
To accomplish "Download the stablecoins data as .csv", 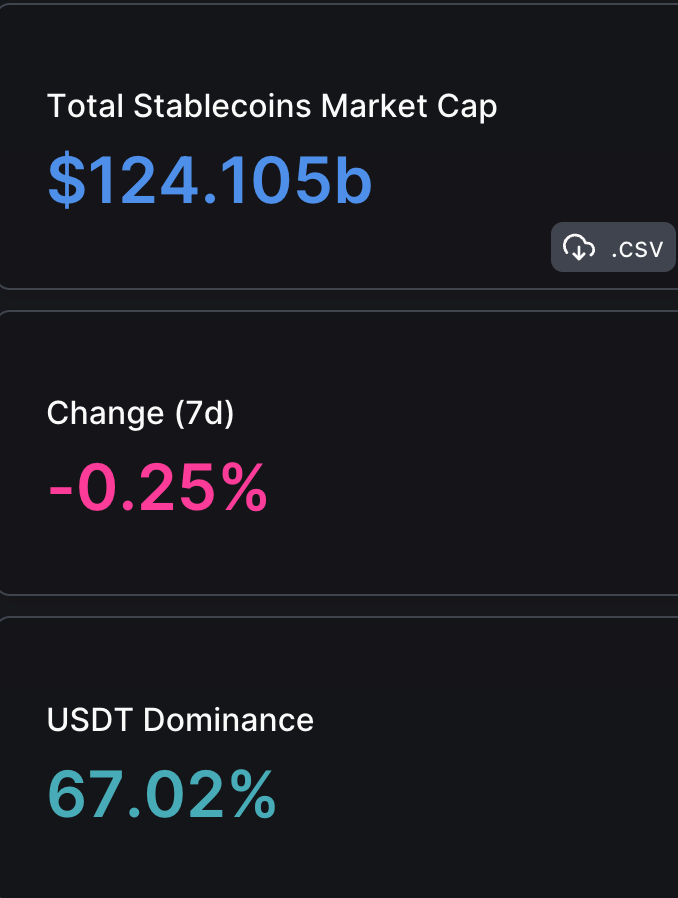I will pyautogui.click(x=613, y=247).
